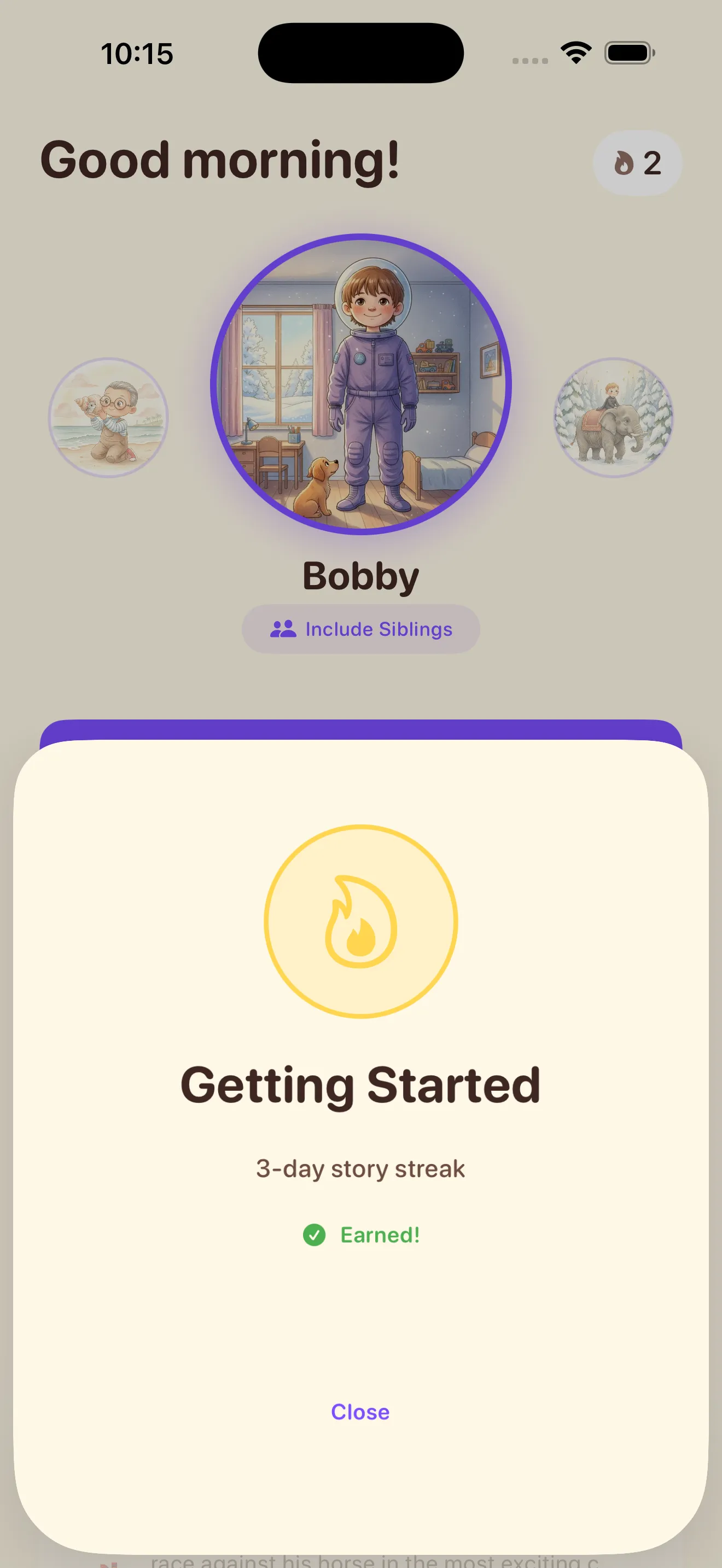Tap the Earned status indicator
The width and height of the screenshot is (722, 1568).
click(x=360, y=1234)
